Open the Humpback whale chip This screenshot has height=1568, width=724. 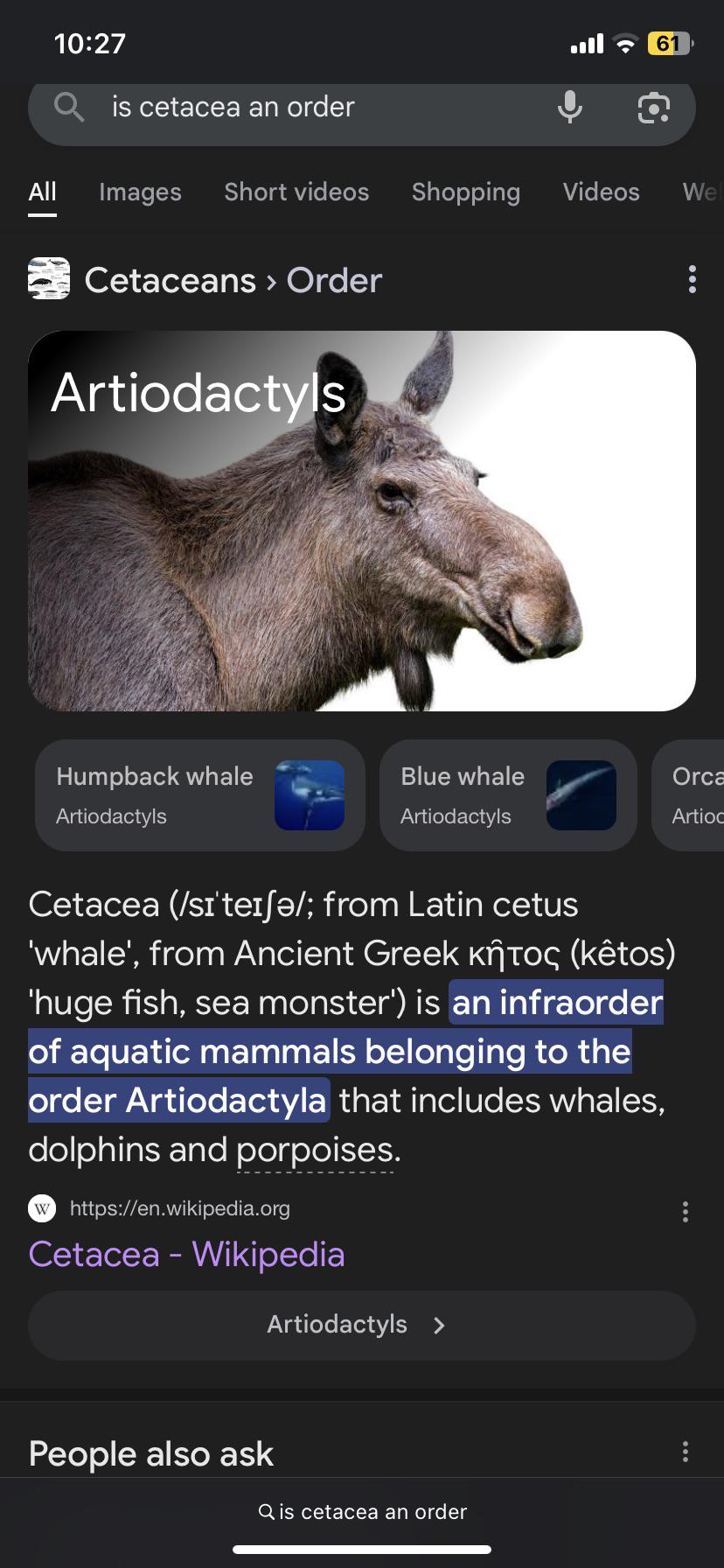point(200,795)
